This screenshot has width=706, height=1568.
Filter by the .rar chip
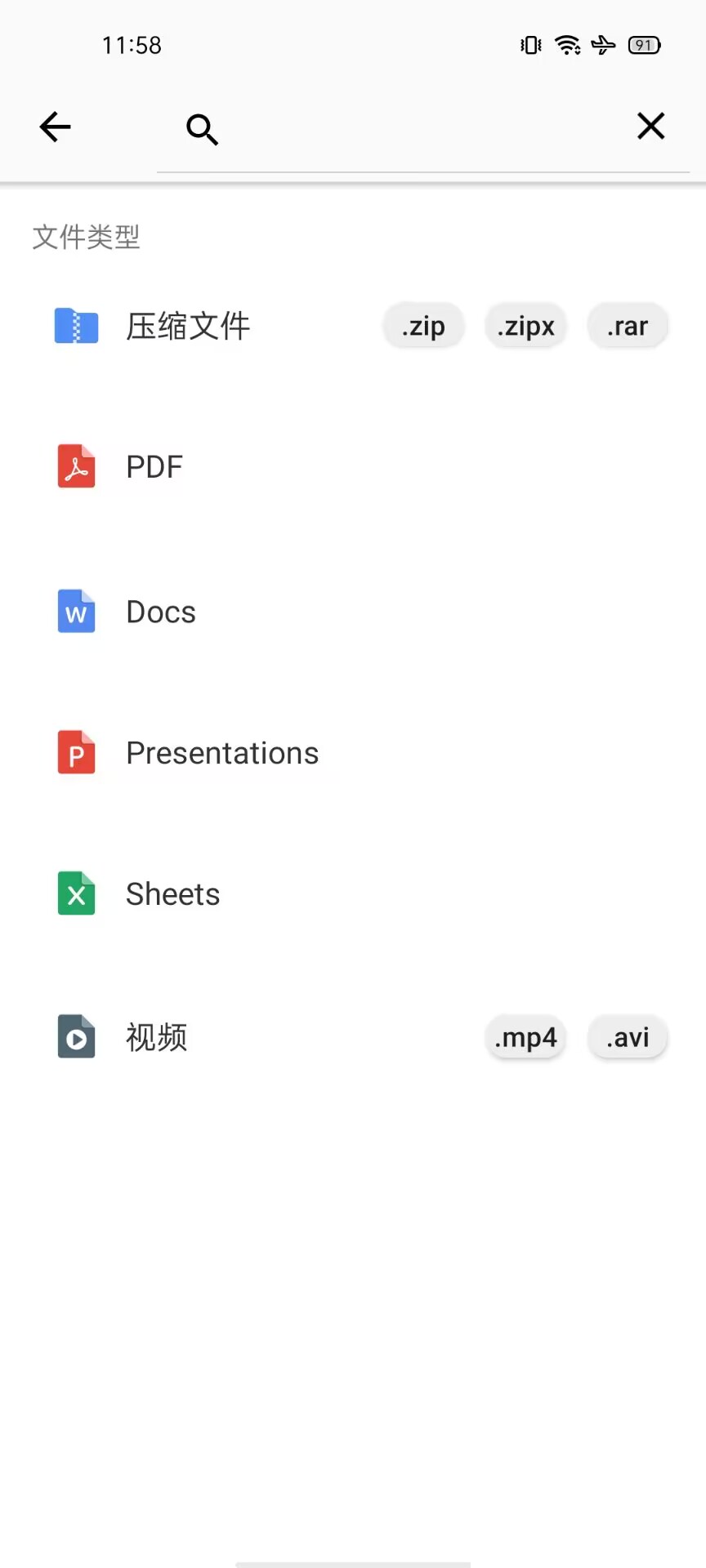click(x=628, y=326)
